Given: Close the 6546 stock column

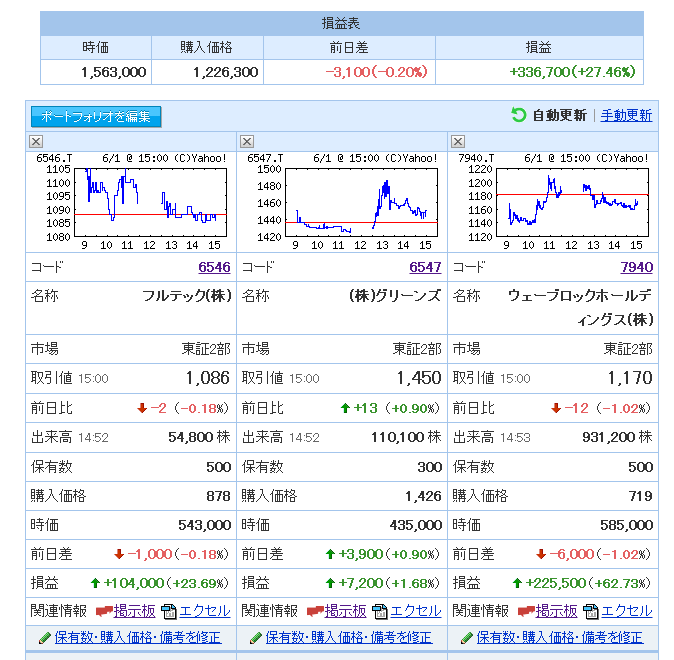Looking at the screenshot, I should click(36, 142).
